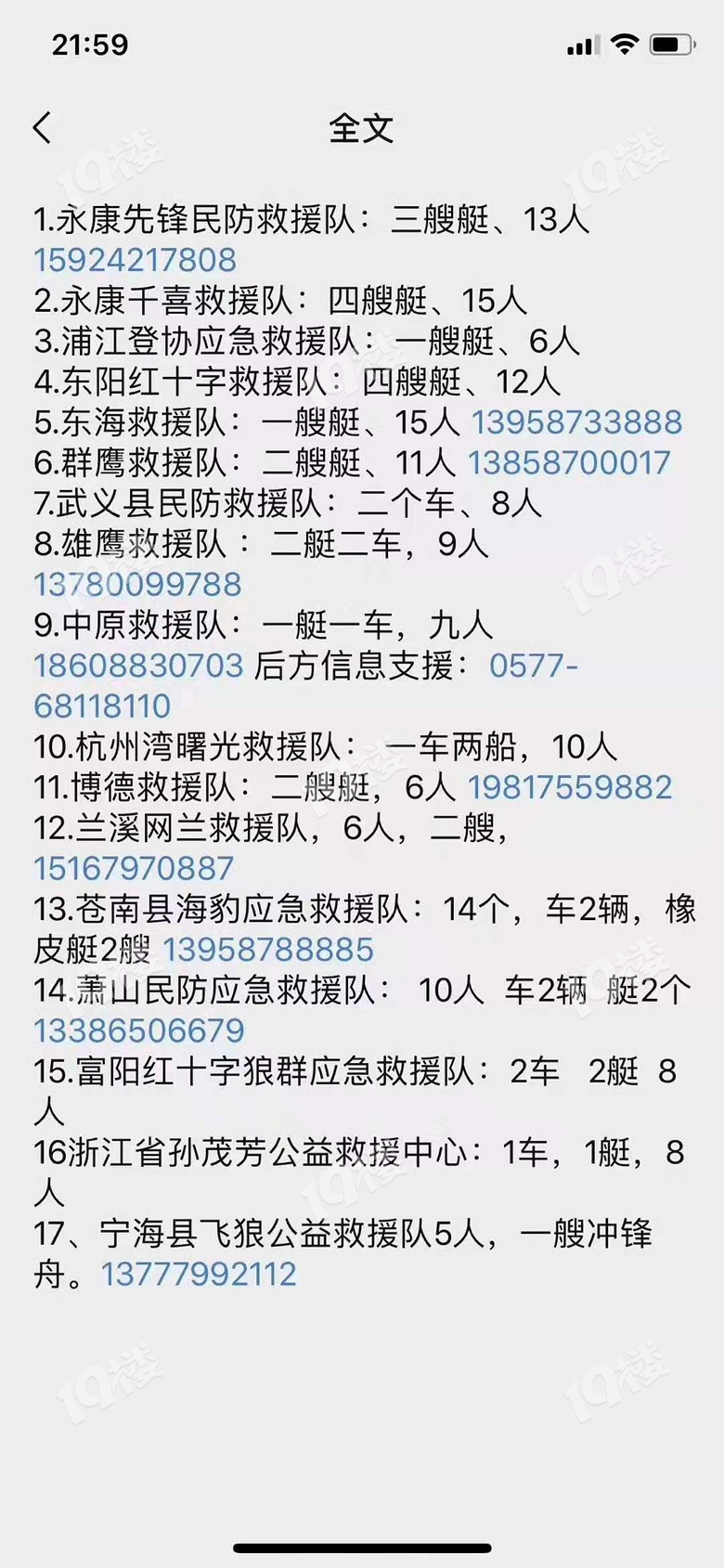Call phone number 15924217808

tap(136, 260)
